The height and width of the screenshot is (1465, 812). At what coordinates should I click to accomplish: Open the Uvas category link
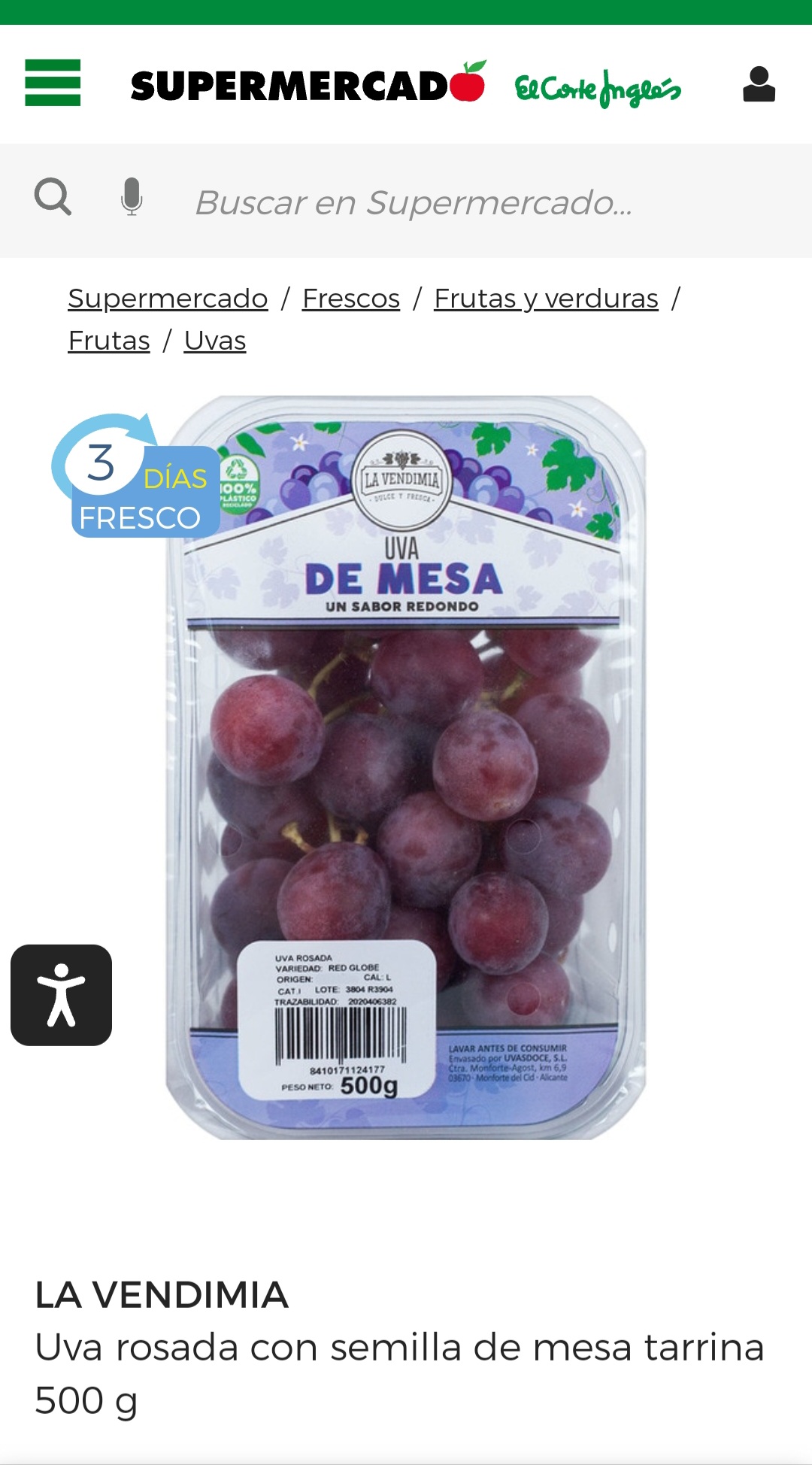click(215, 341)
